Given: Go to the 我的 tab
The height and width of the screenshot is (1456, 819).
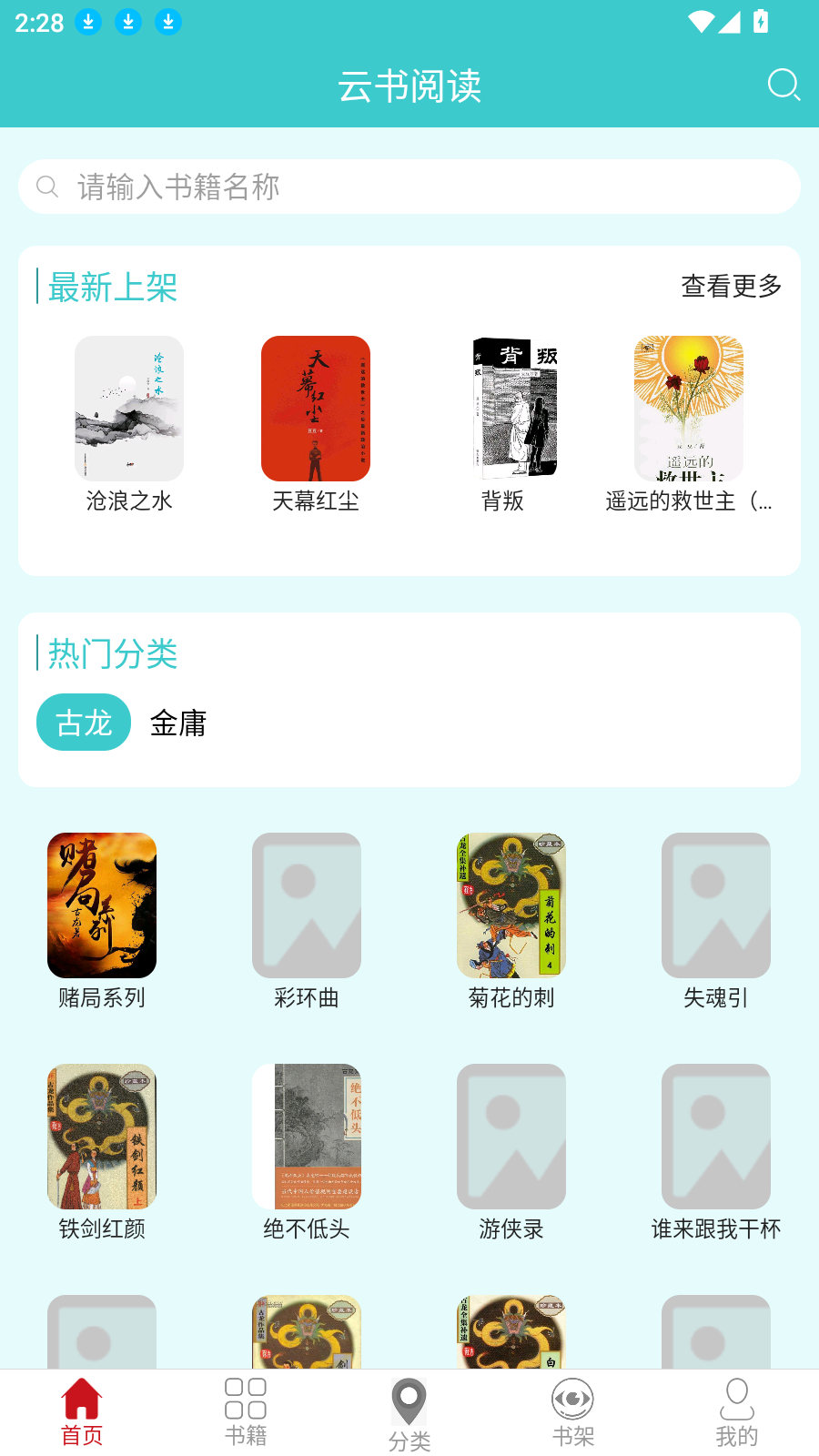Looking at the screenshot, I should 737,1412.
